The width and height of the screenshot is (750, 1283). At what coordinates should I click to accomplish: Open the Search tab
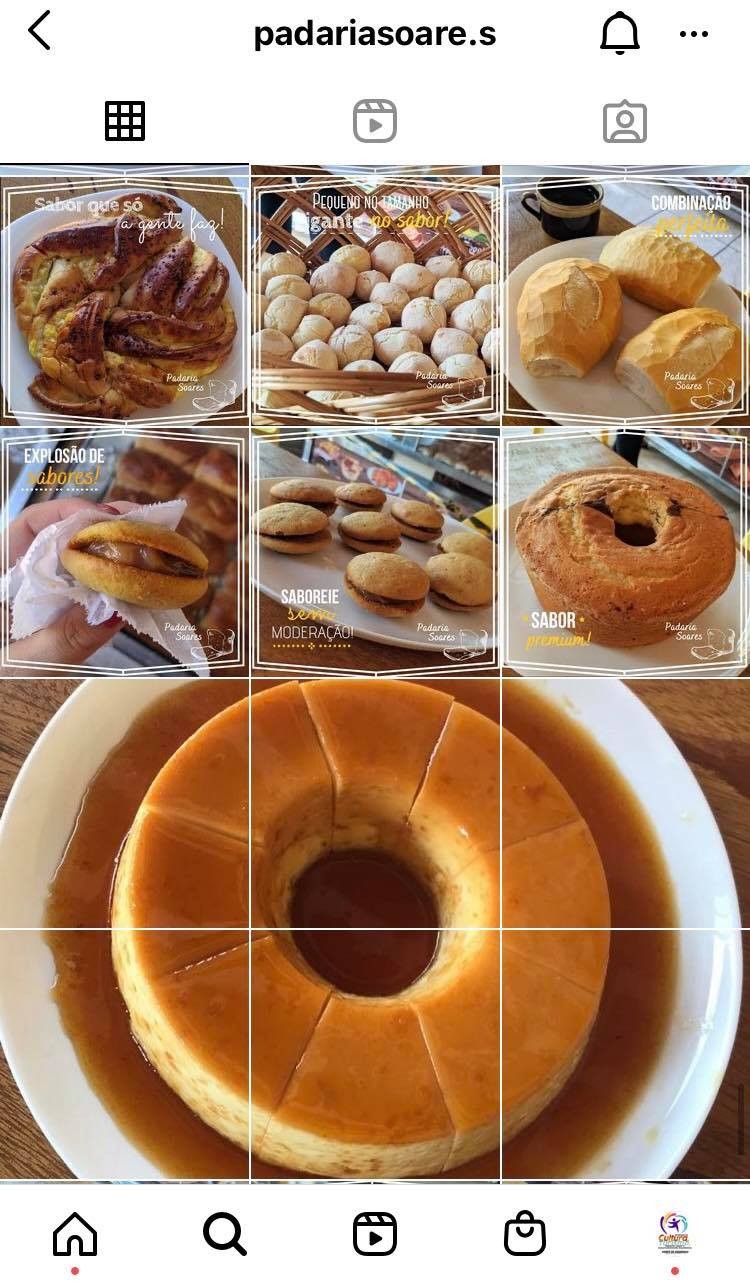(225, 1234)
